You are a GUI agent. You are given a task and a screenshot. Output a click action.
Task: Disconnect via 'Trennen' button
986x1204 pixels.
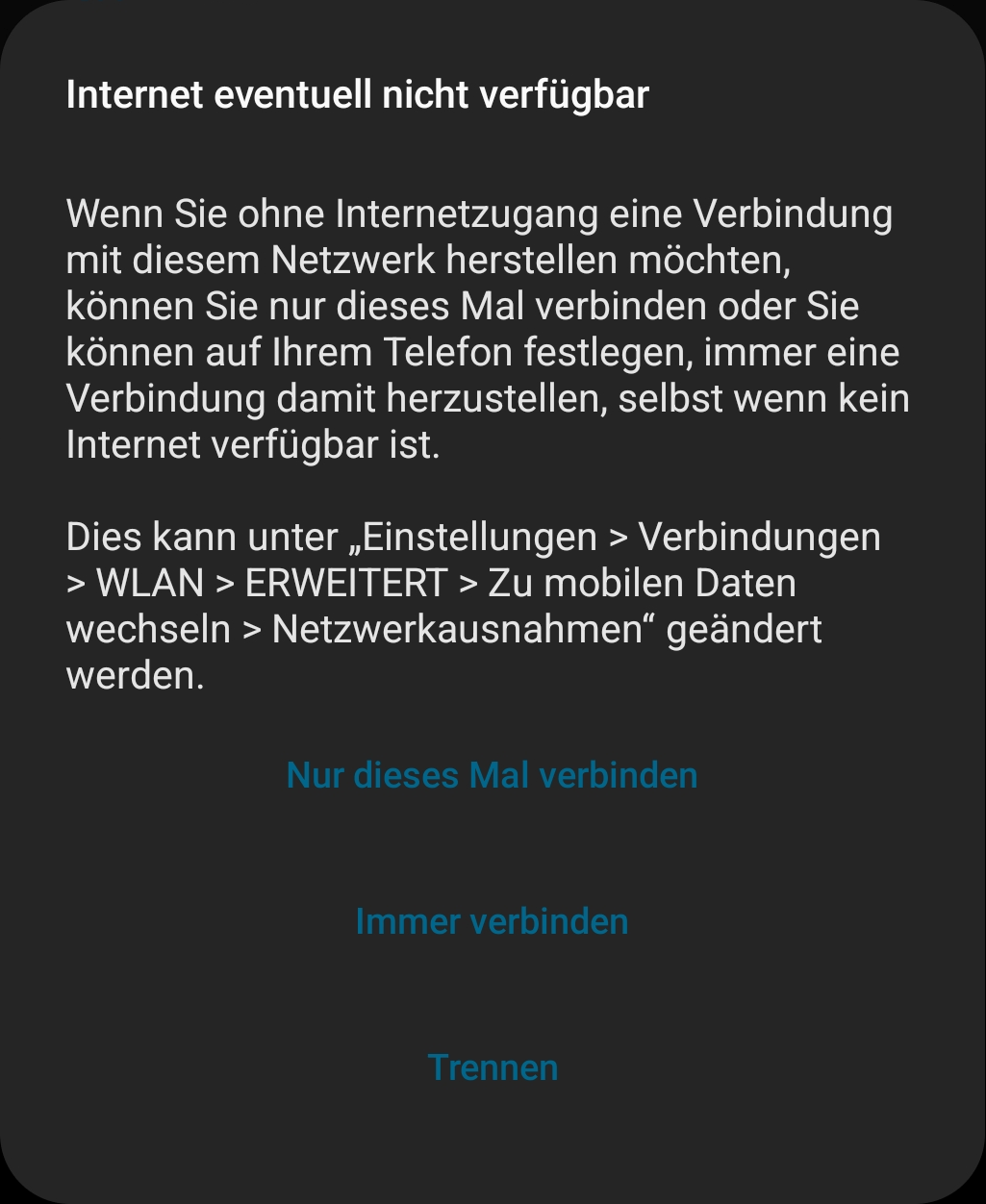pyautogui.click(x=493, y=1067)
